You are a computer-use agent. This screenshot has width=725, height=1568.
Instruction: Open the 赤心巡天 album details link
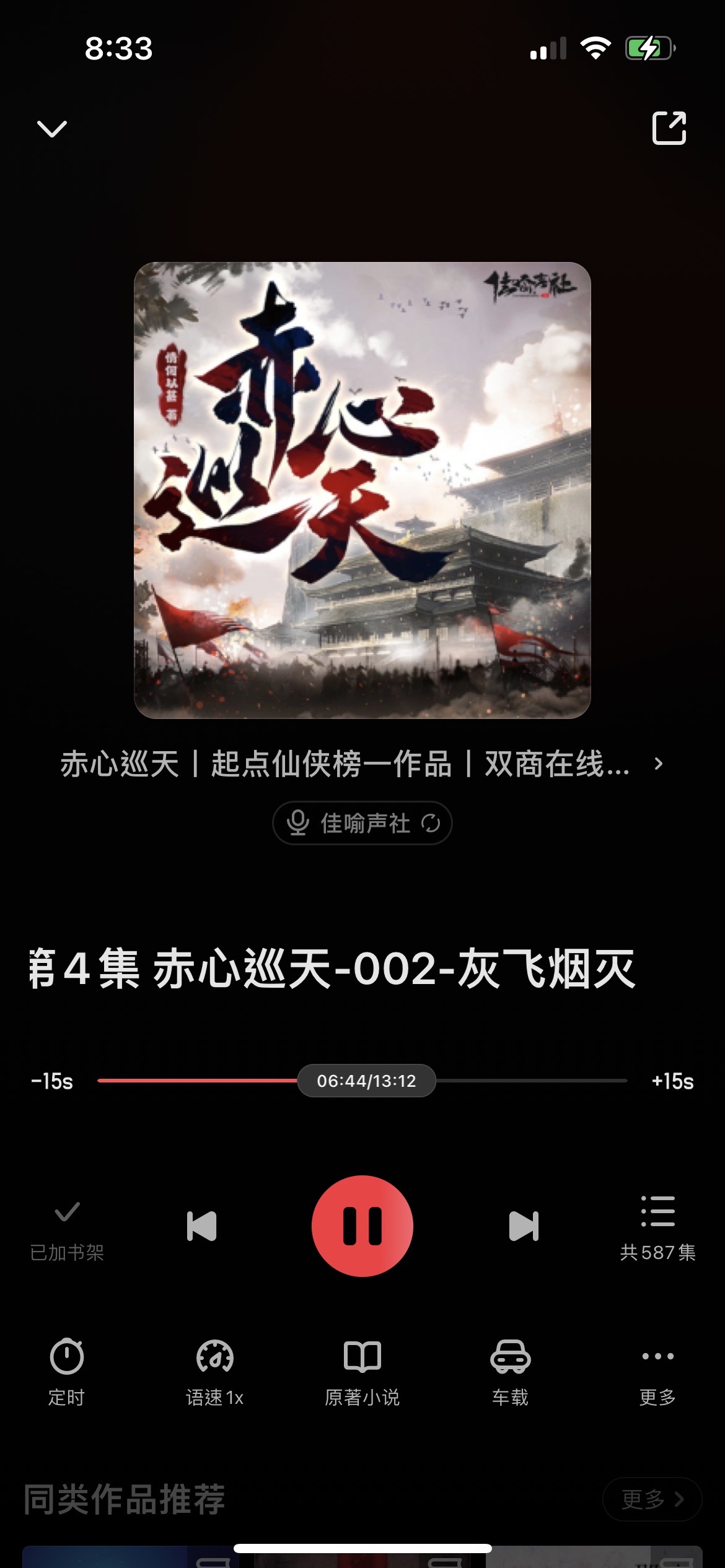[362, 764]
